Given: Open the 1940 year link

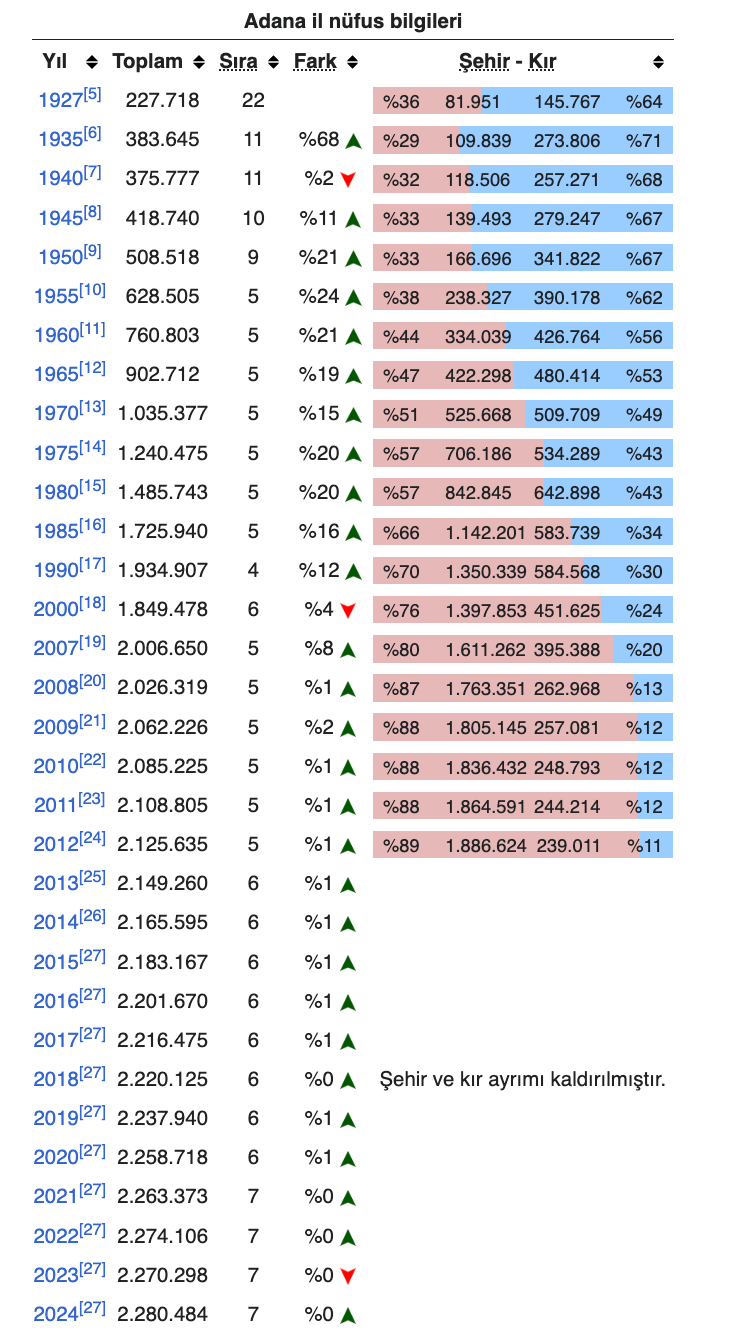Looking at the screenshot, I should (x=60, y=179).
